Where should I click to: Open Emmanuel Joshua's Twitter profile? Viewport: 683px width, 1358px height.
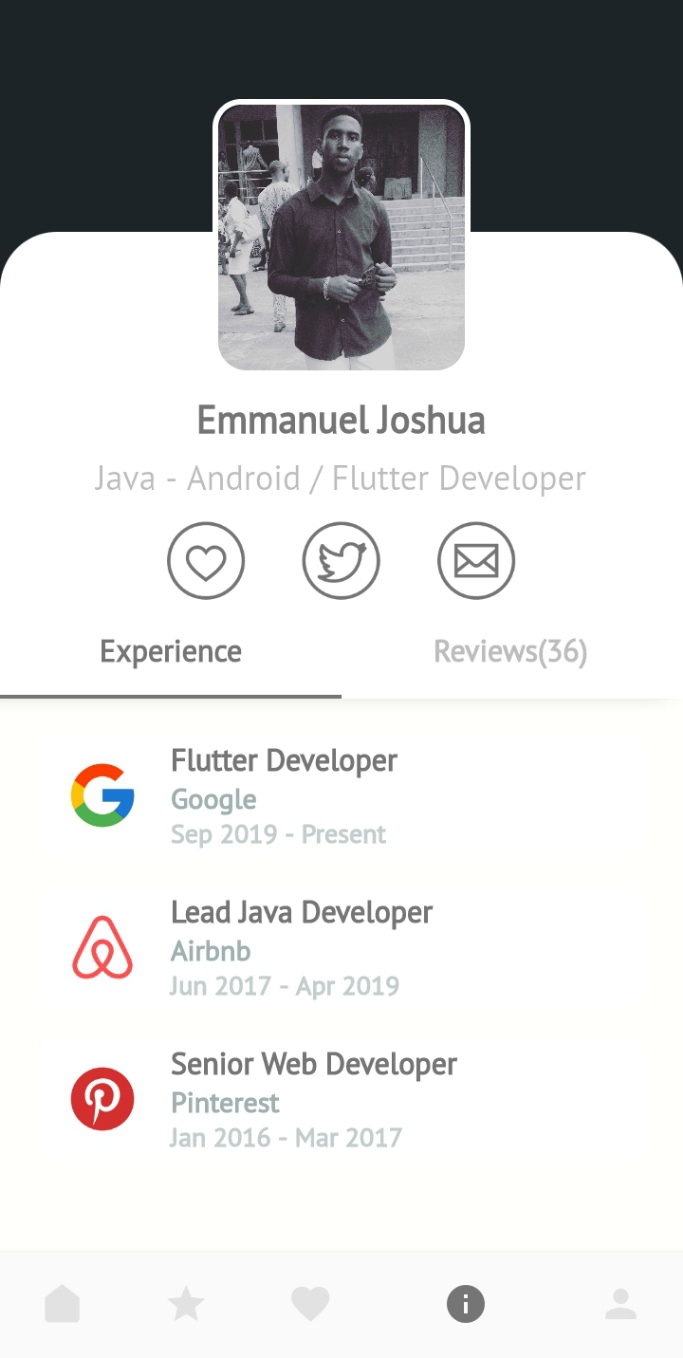[341, 561]
